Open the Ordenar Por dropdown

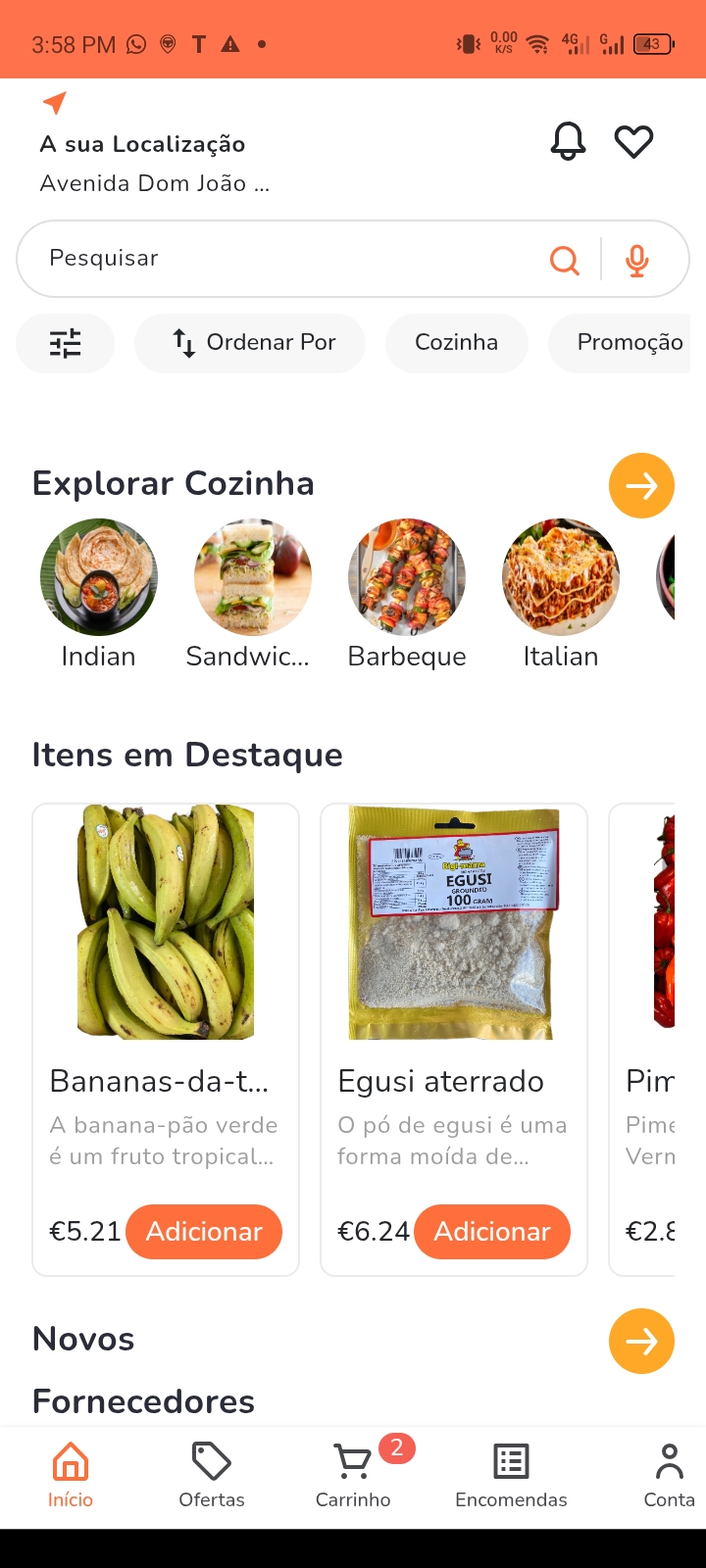click(x=250, y=343)
